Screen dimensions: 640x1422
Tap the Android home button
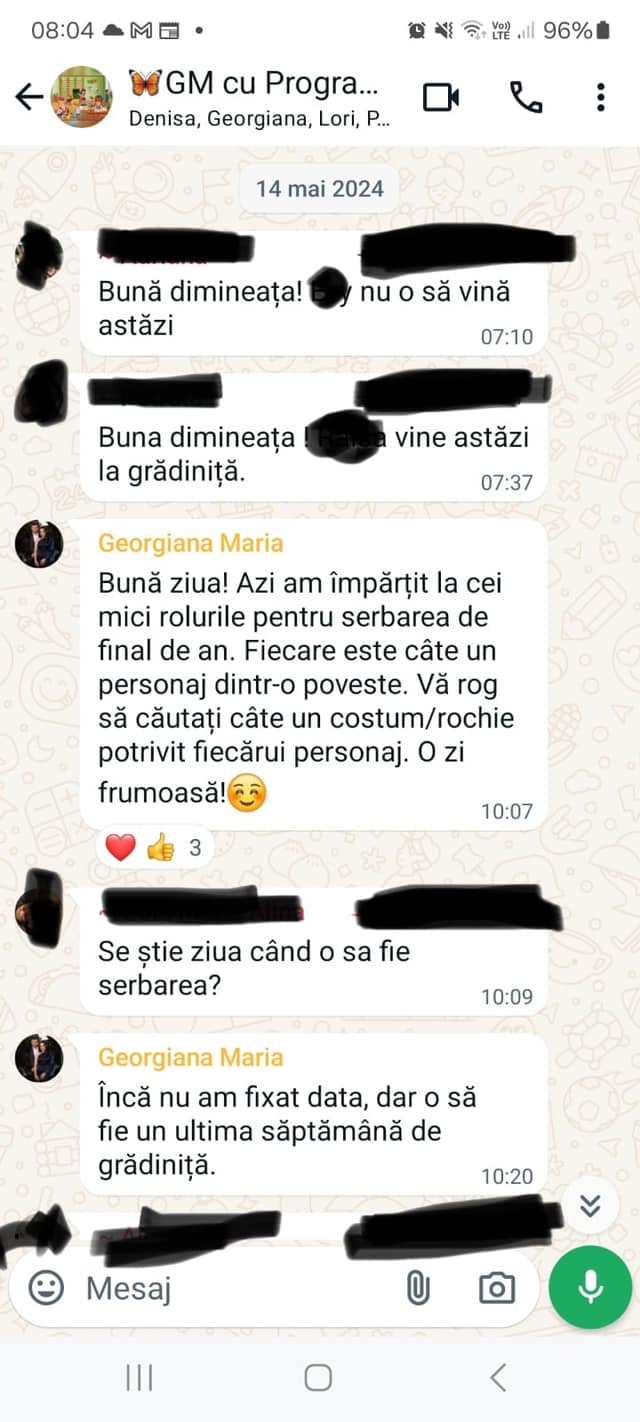click(x=318, y=1378)
